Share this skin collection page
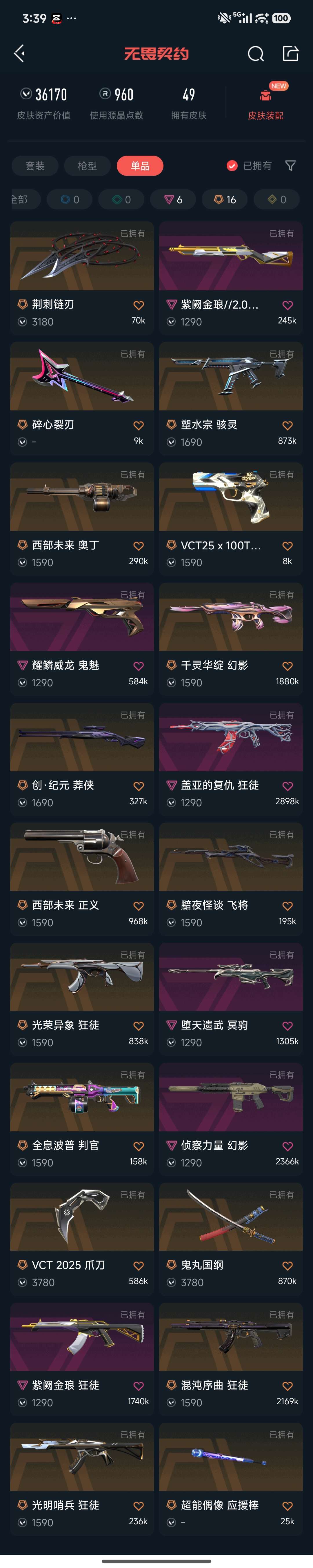 pyautogui.click(x=290, y=54)
